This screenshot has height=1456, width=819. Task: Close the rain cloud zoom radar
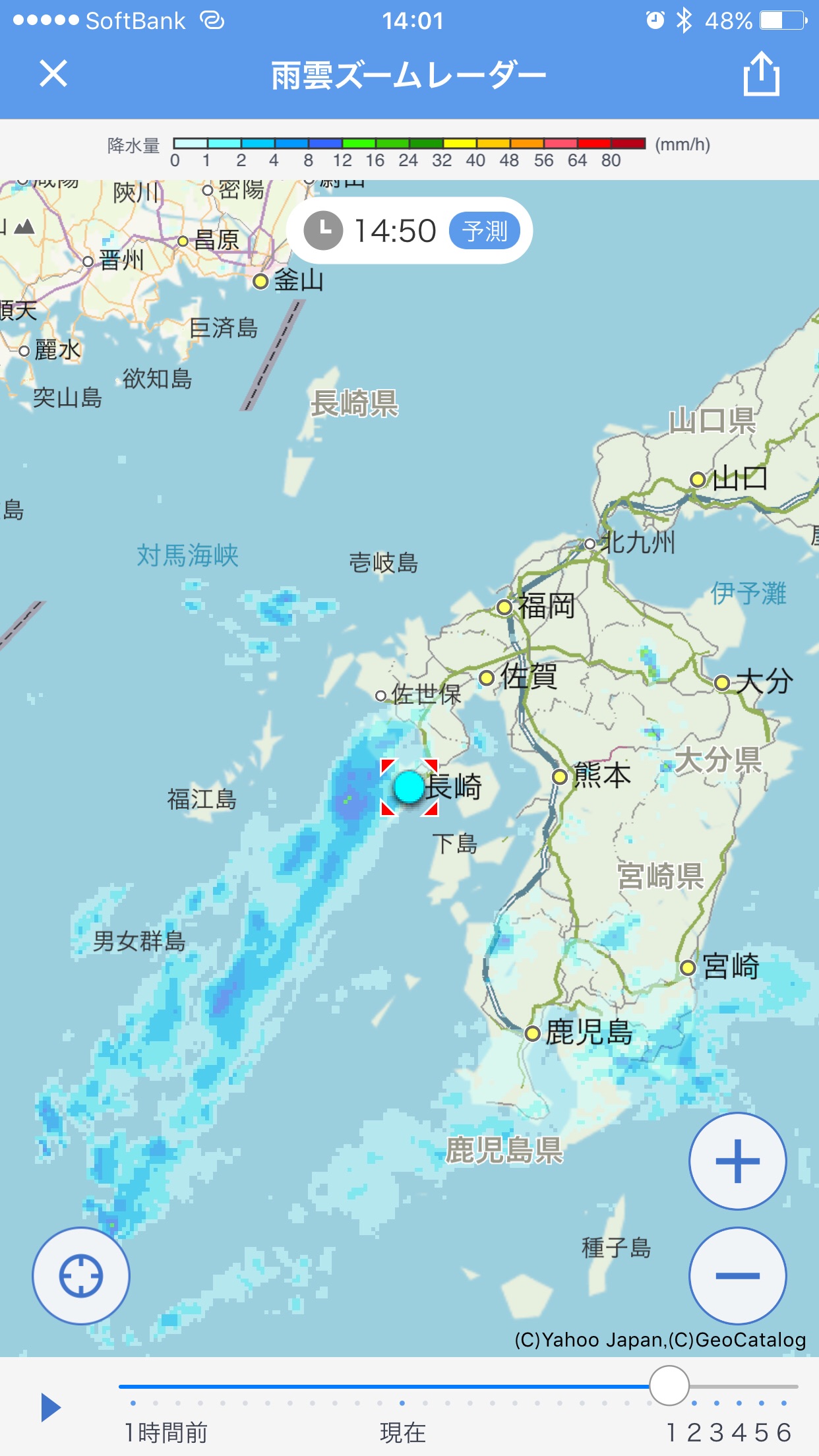53,73
